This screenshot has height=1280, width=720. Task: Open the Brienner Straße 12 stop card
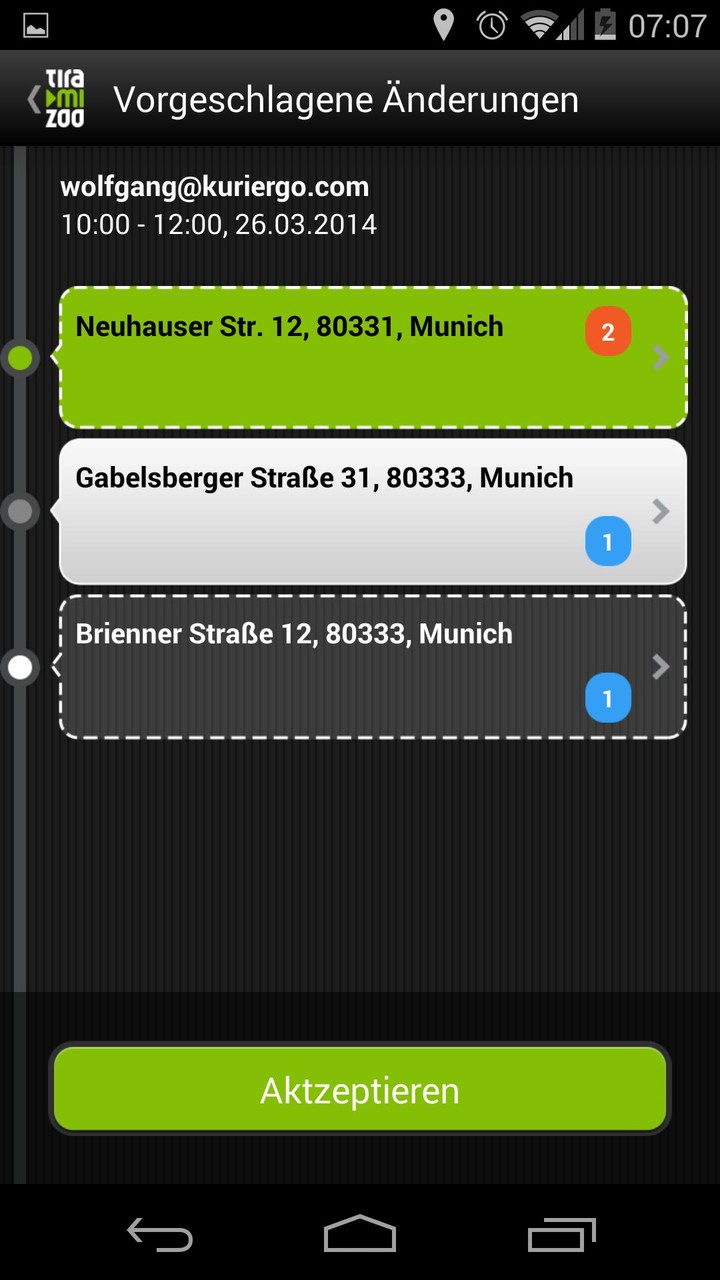372,667
